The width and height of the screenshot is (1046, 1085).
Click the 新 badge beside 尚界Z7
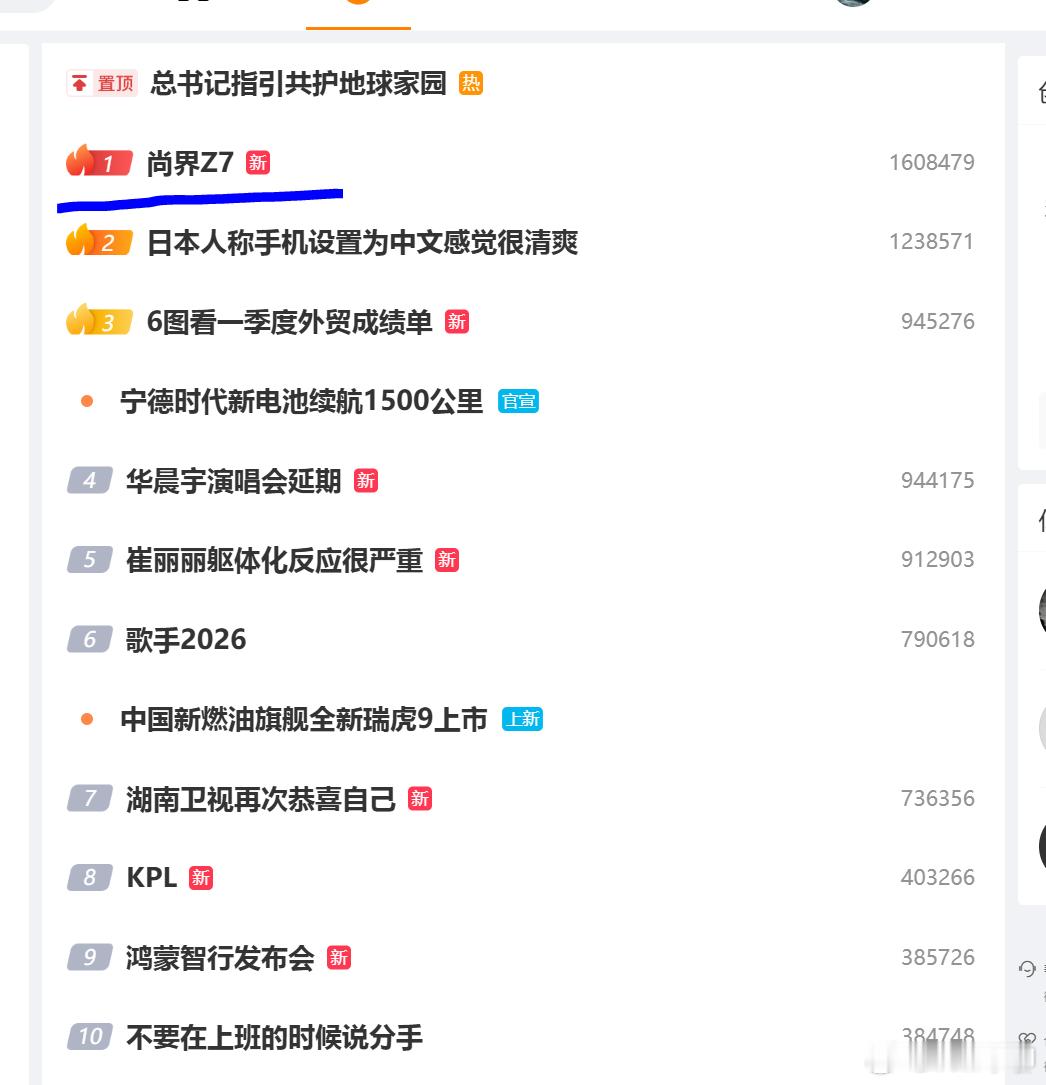point(257,162)
